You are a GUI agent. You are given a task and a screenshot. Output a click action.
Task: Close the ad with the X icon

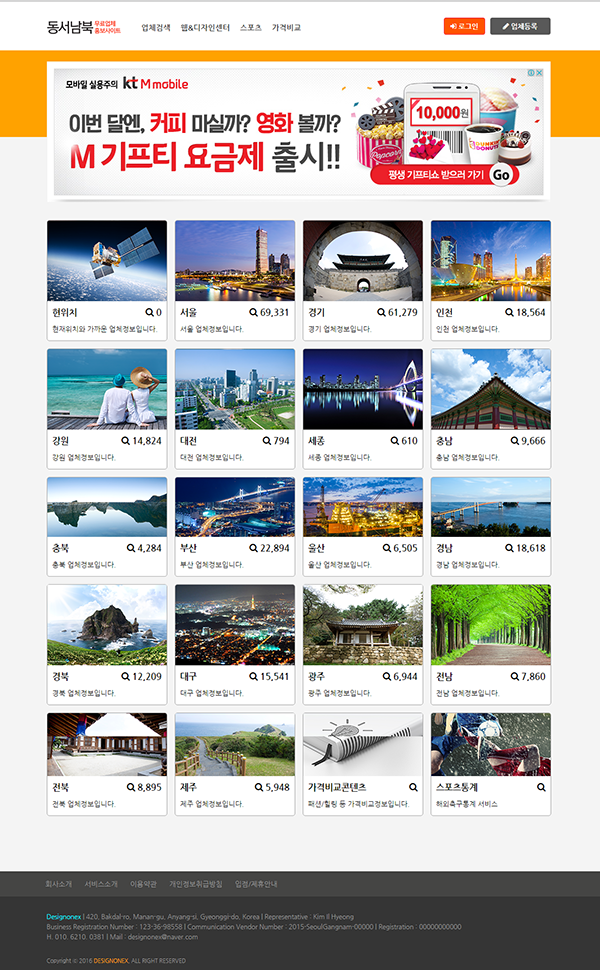coord(540,73)
